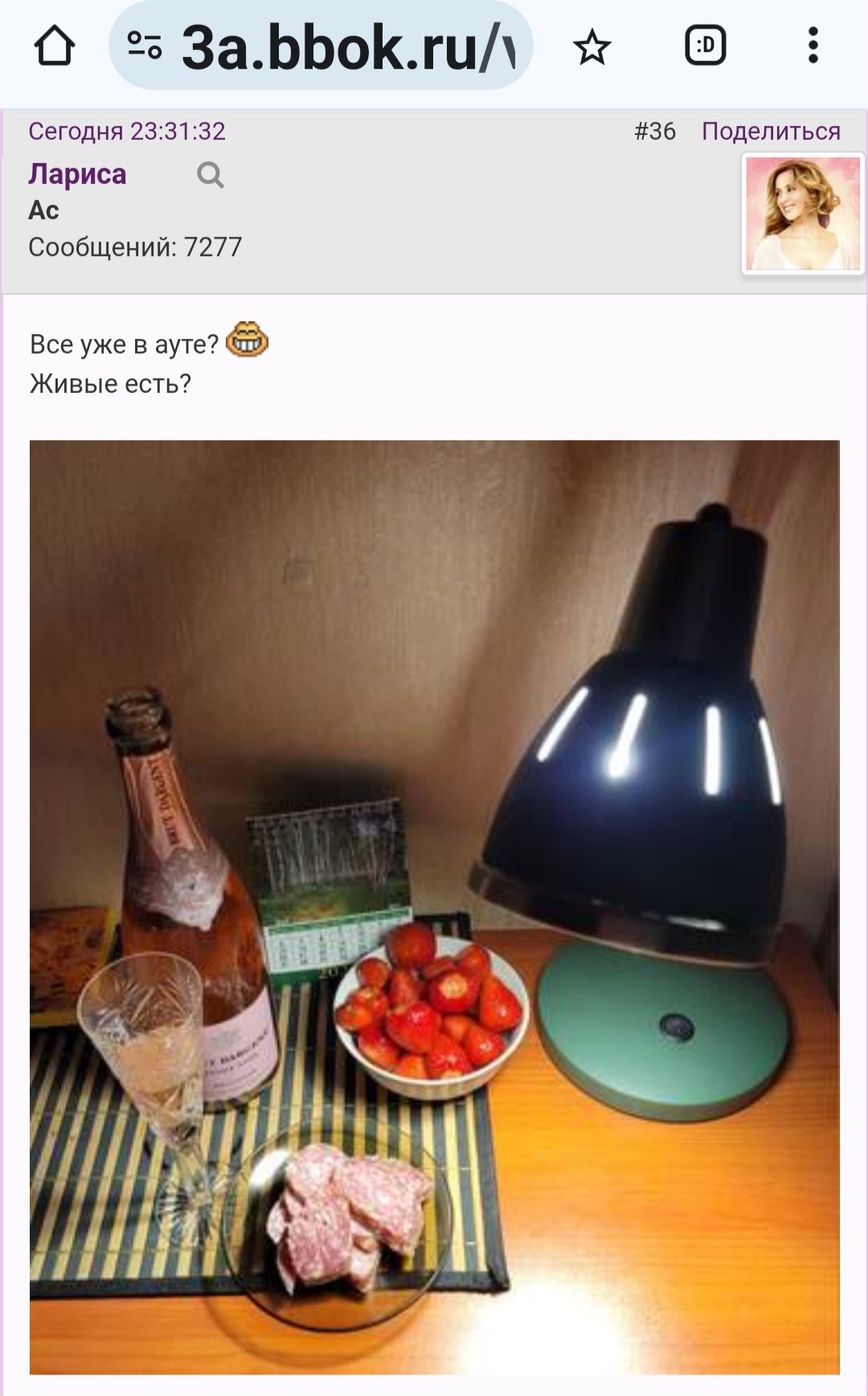Open the Сегодня 23:31:32 timestamp link
Screen dimensions: 868x1396
point(127,131)
